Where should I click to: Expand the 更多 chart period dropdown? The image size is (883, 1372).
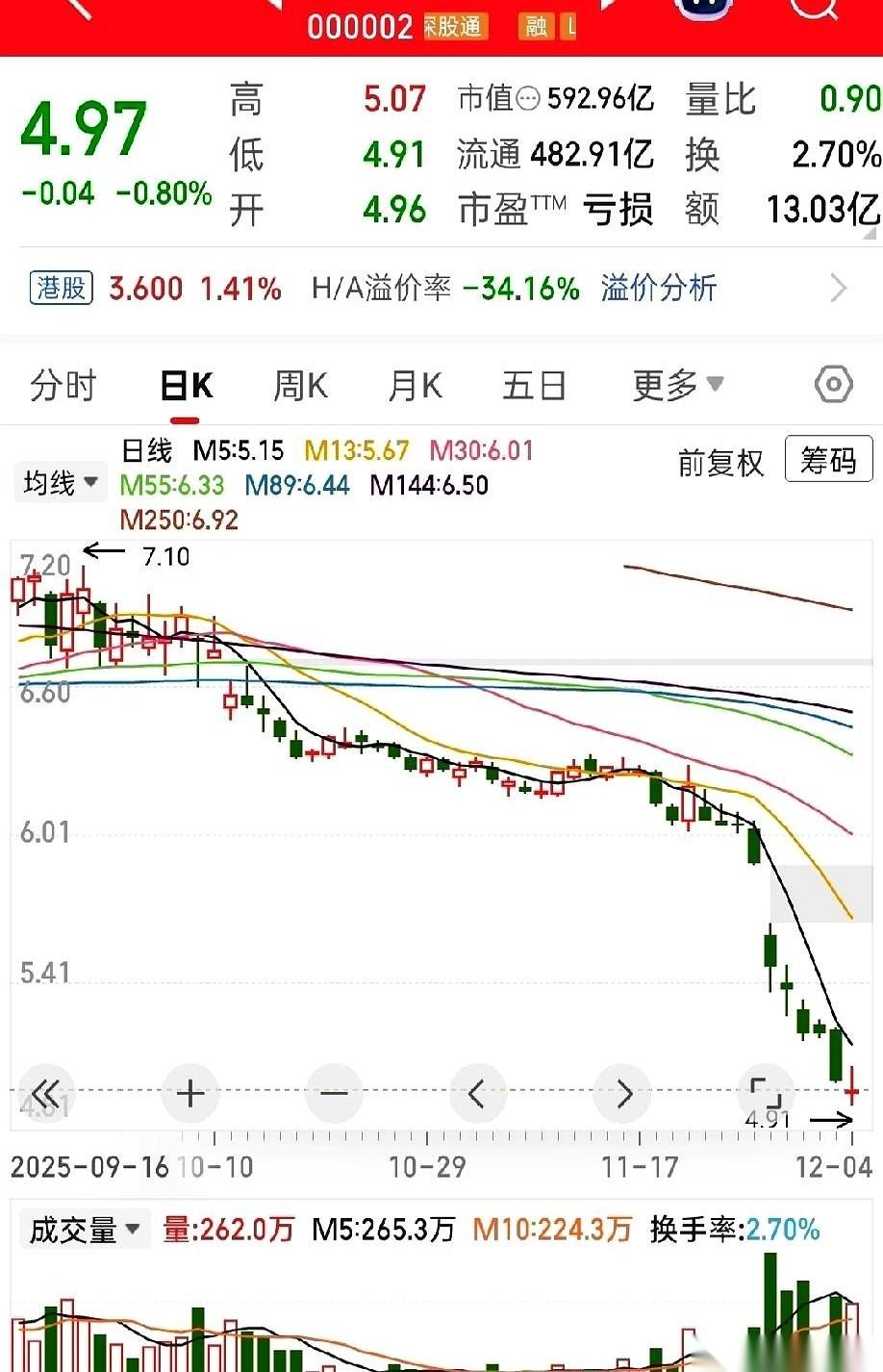point(677,383)
